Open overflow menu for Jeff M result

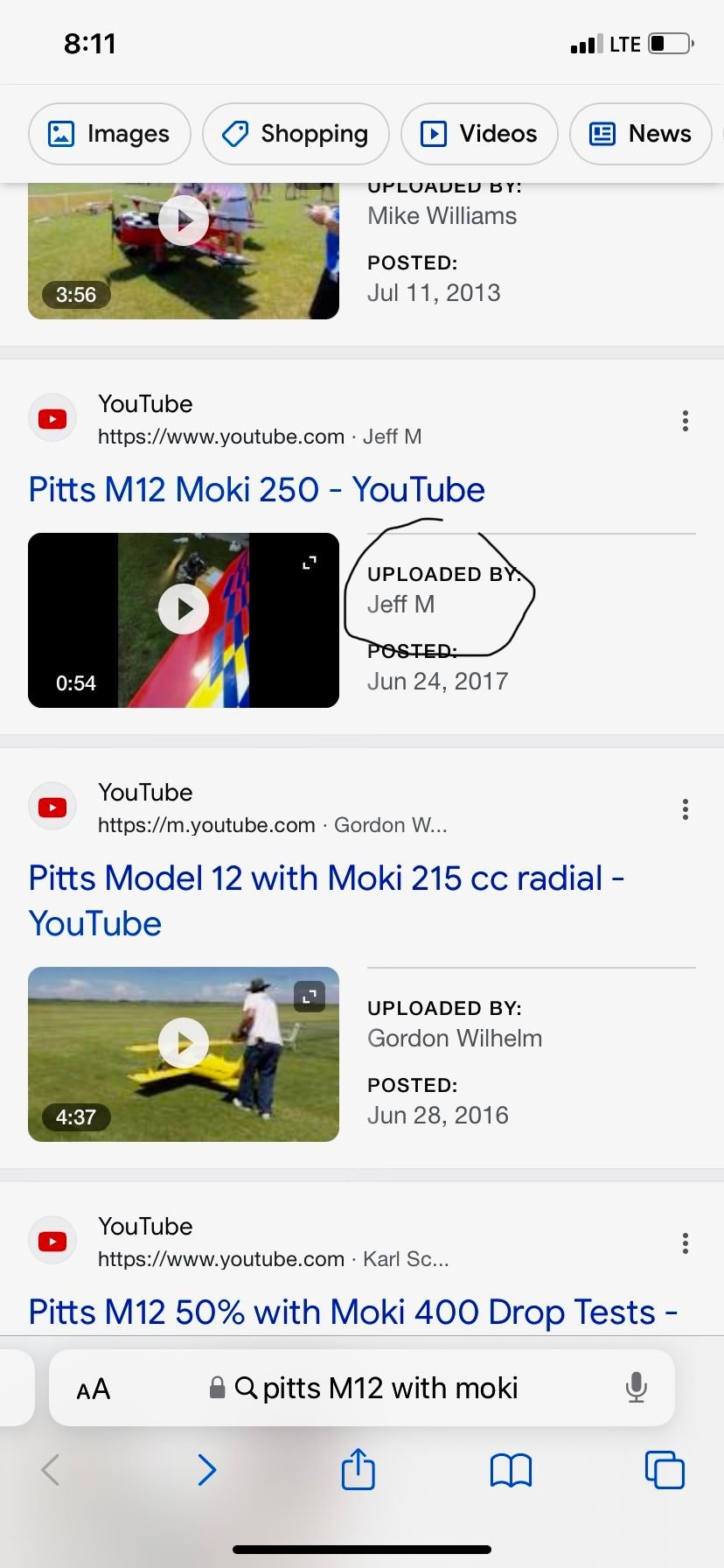[686, 421]
